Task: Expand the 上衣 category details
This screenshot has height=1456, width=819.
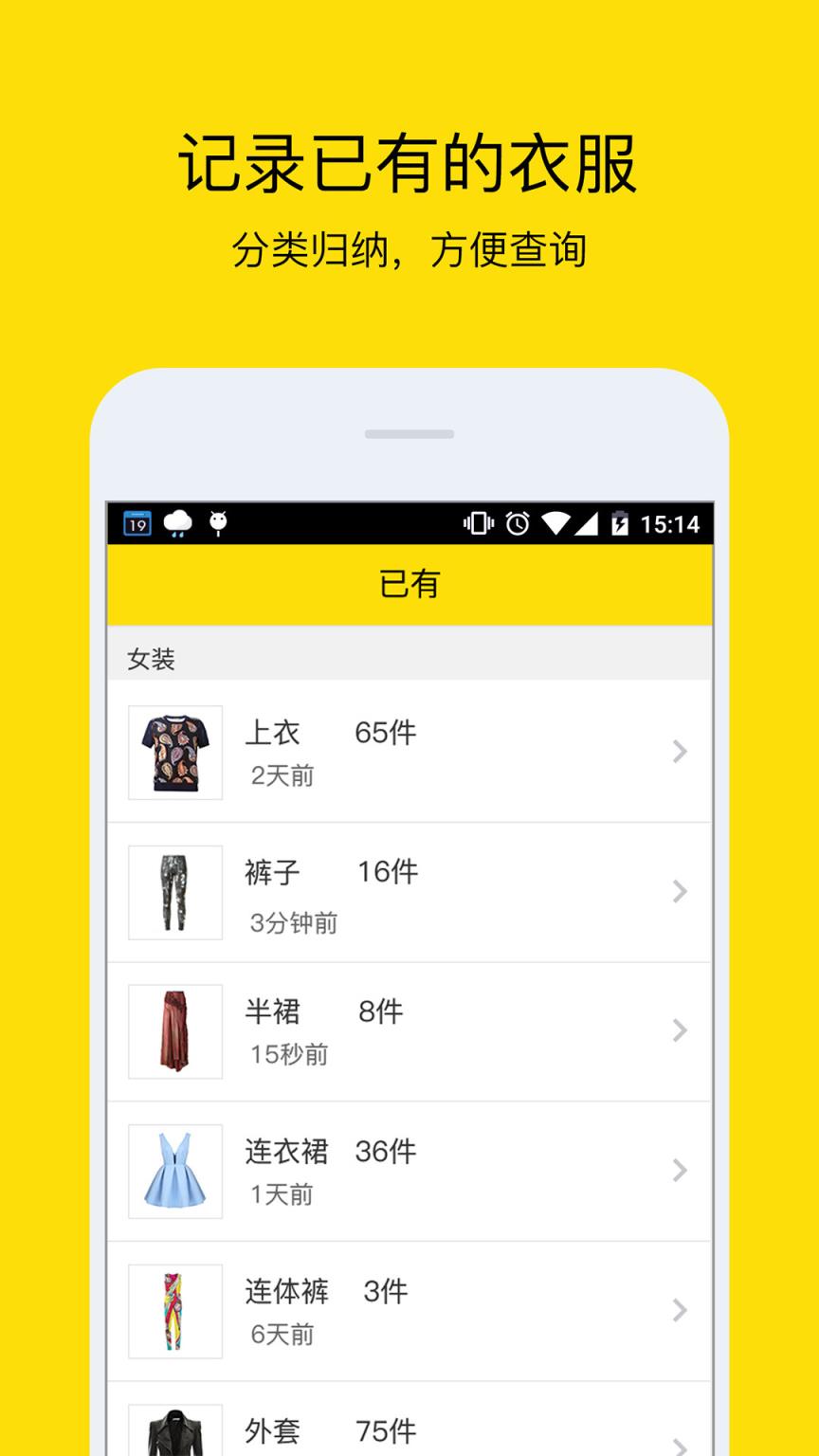Action: coord(680,752)
